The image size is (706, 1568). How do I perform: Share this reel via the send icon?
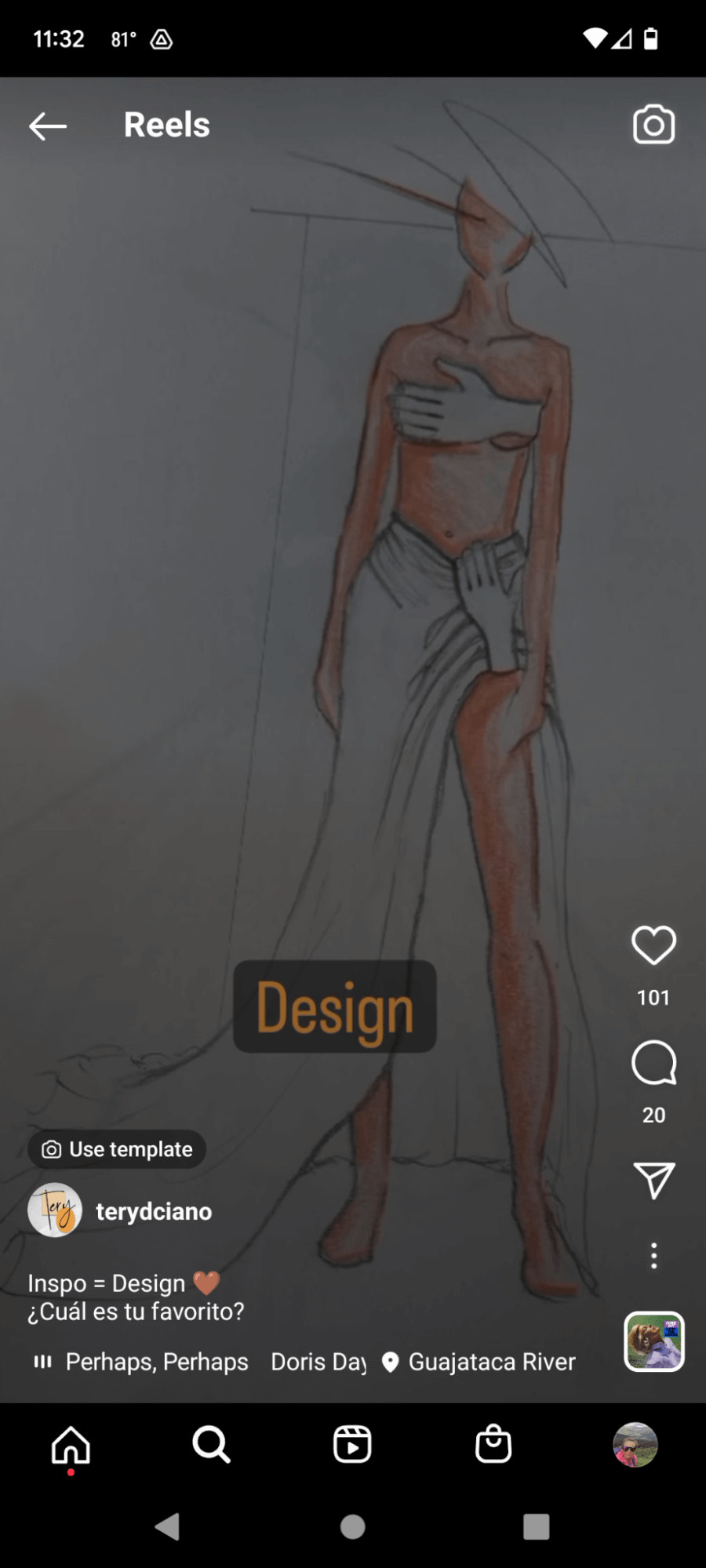653,1181
